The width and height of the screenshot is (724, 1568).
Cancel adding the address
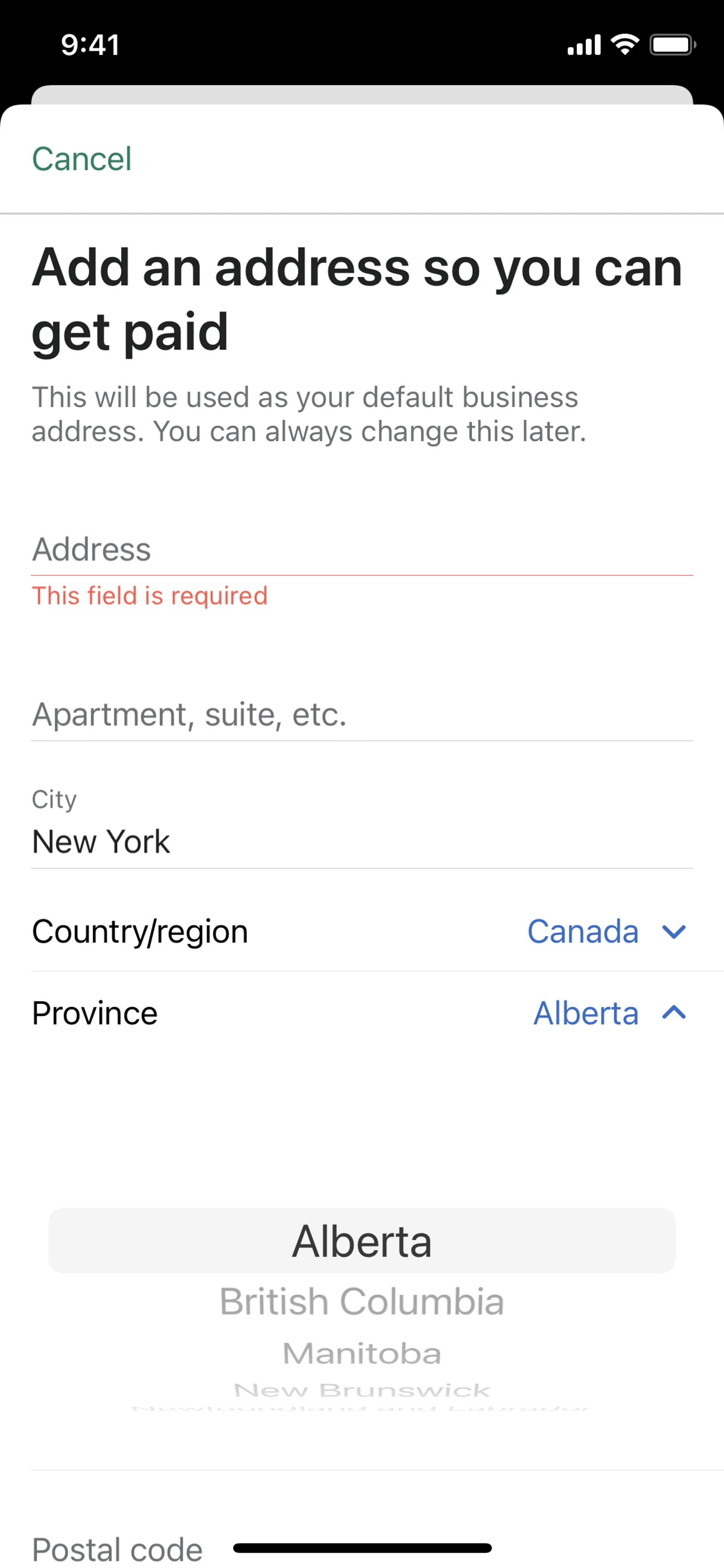coord(81,160)
